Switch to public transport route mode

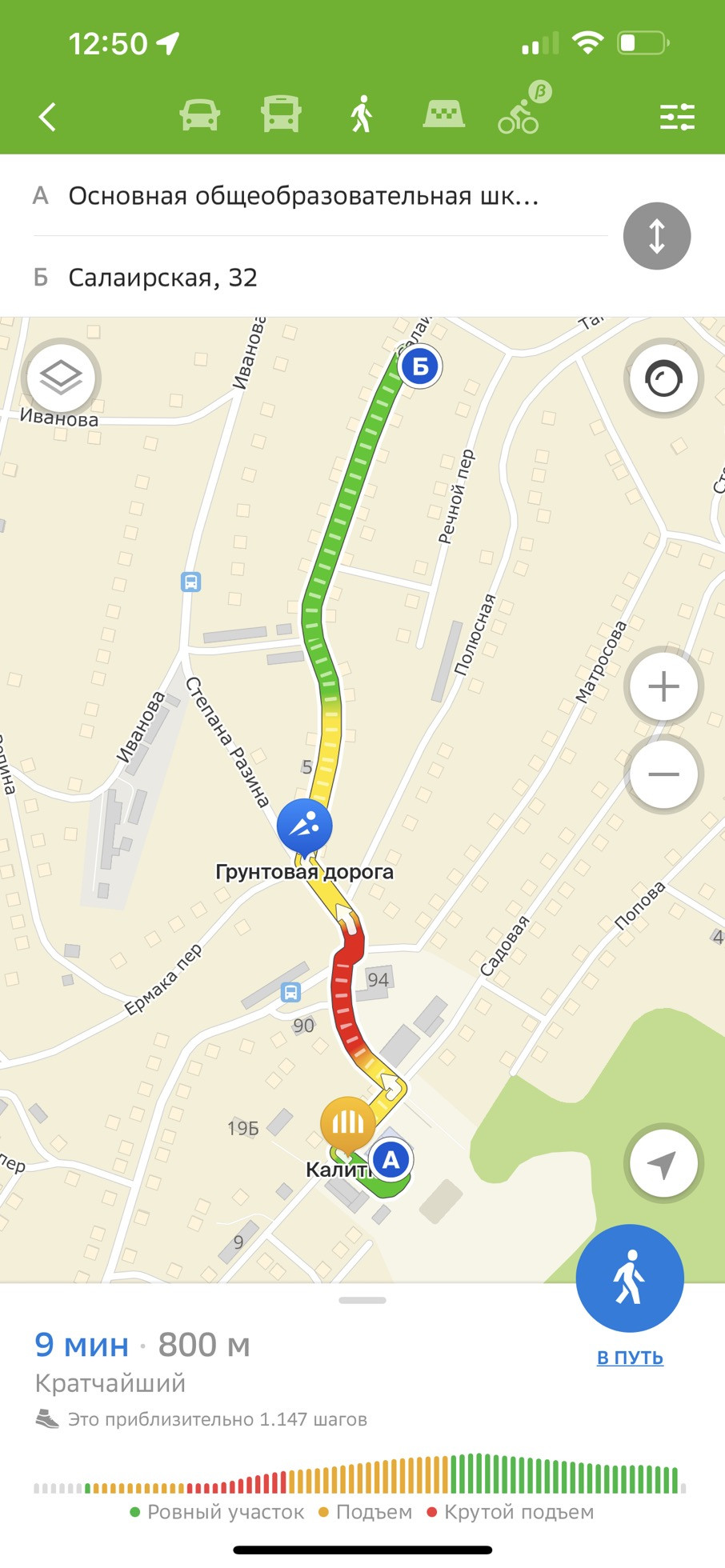[x=281, y=114]
